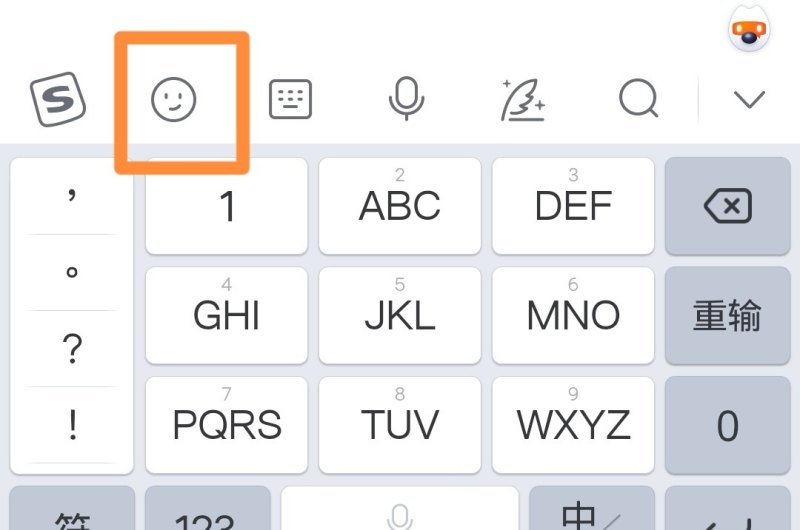800x530 pixels.
Task: Open the Sogou logo menu
Action: pos(58,100)
